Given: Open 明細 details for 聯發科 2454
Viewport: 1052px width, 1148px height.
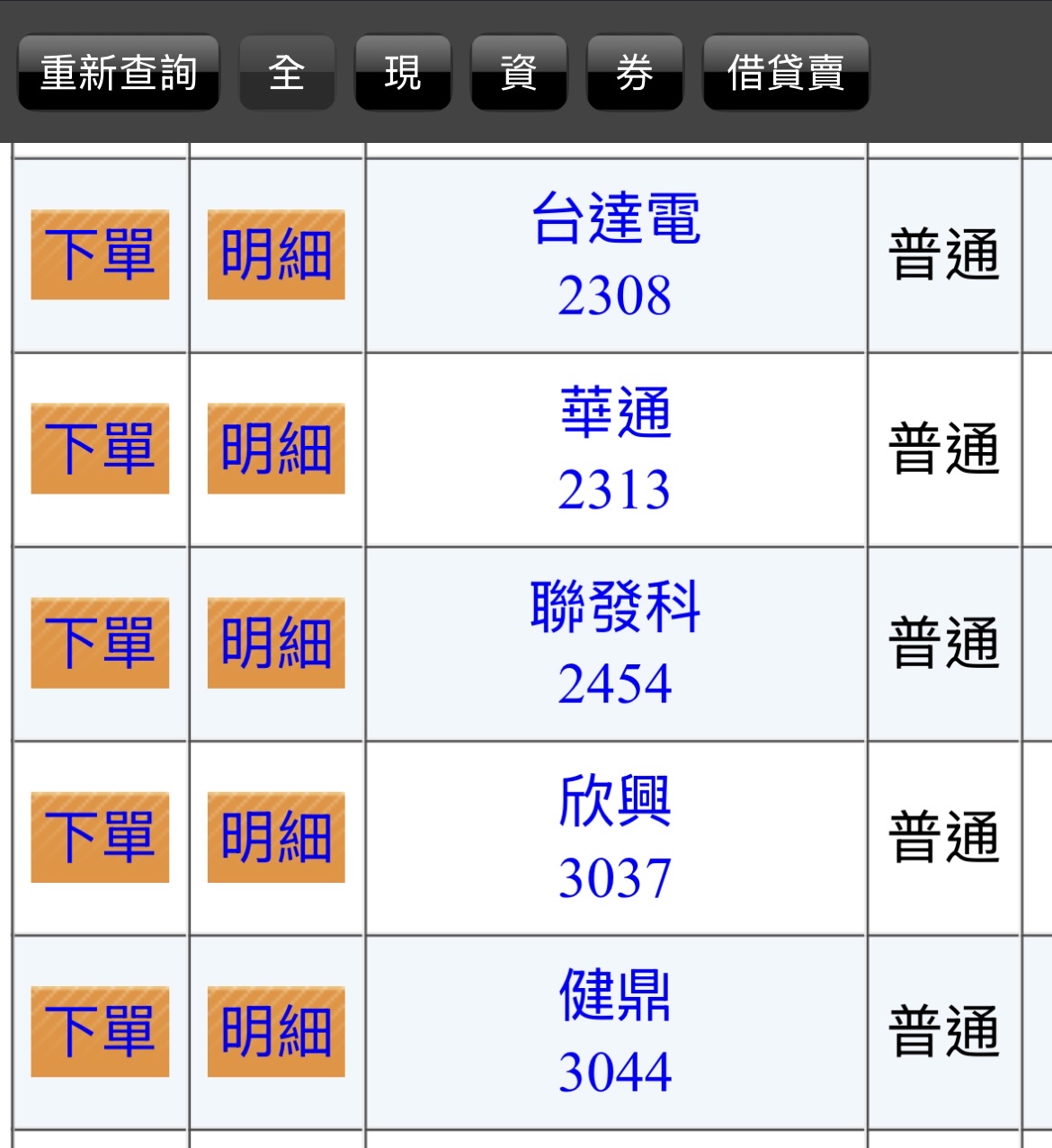Looking at the screenshot, I should pyautogui.click(x=275, y=643).
